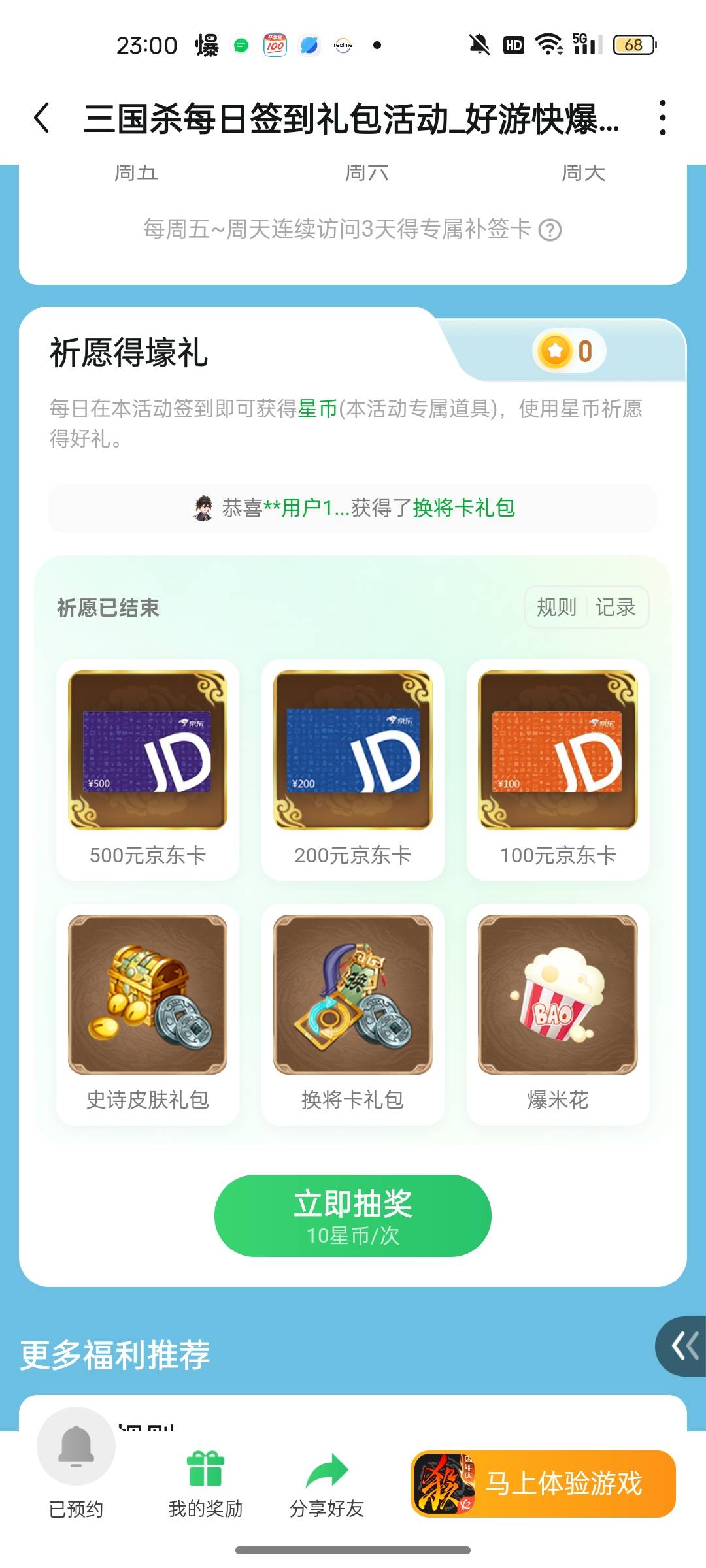Open 我的奖励 rewards
This screenshot has height=1568, width=706.
[205, 1482]
